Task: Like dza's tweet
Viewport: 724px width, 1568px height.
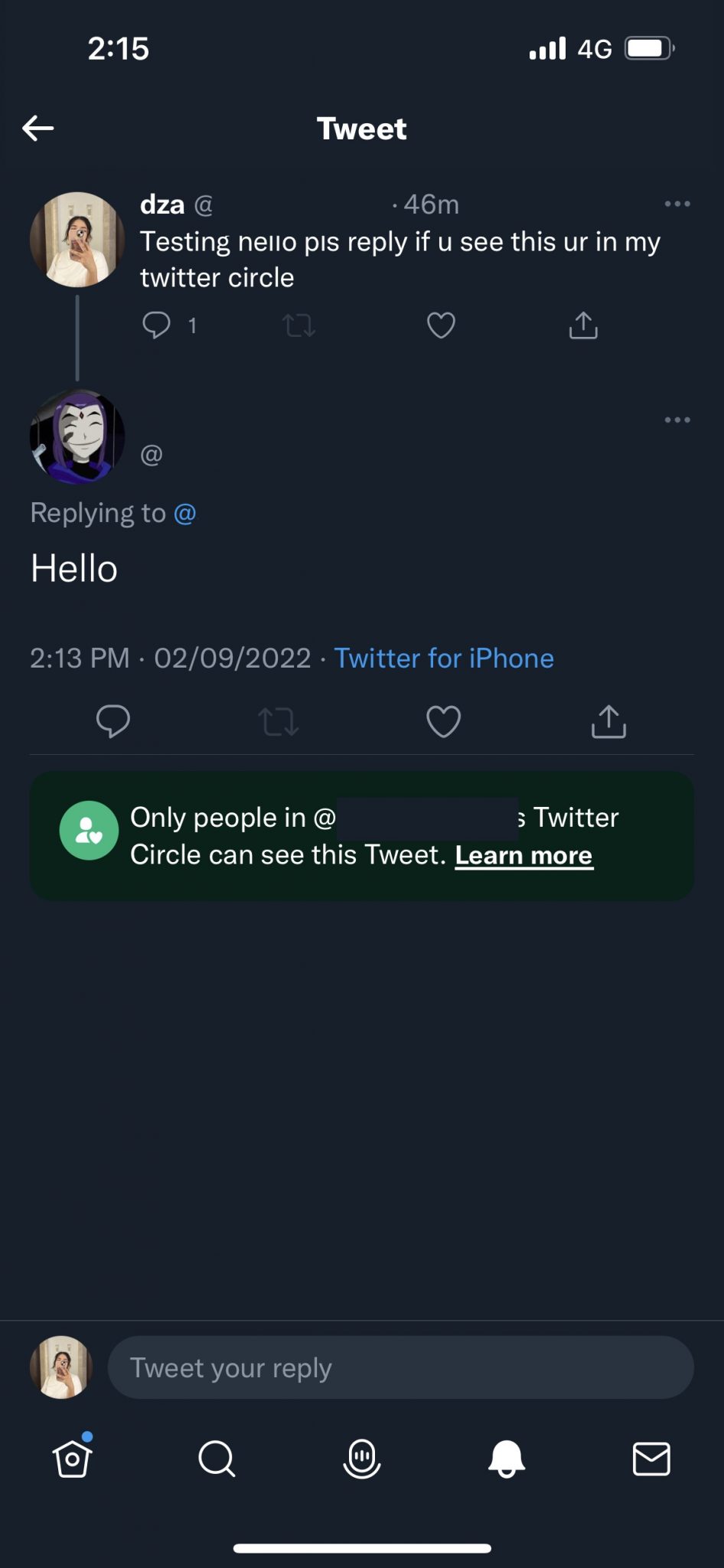Action: coord(441,325)
